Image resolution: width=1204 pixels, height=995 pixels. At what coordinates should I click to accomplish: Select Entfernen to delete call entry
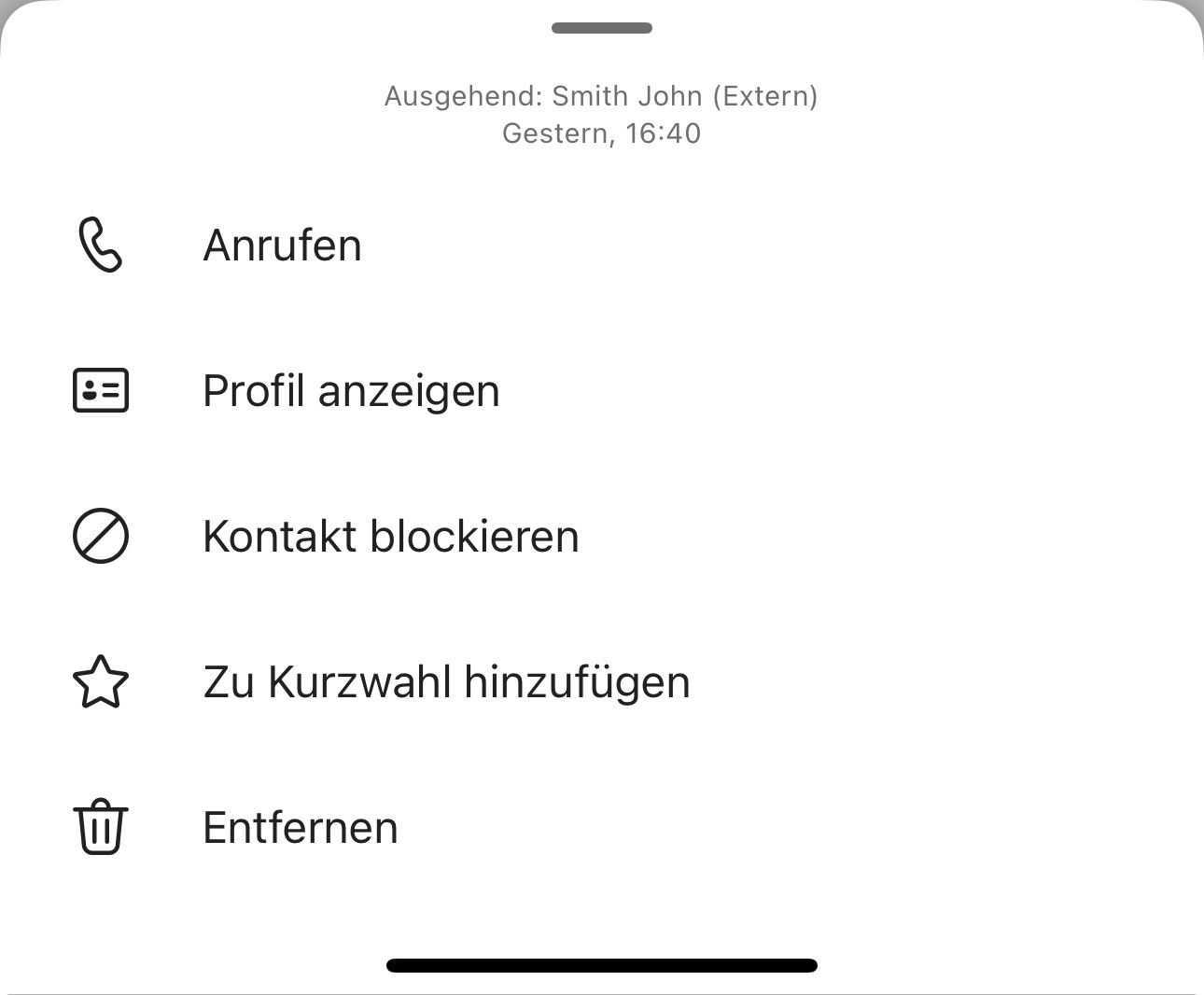(301, 828)
